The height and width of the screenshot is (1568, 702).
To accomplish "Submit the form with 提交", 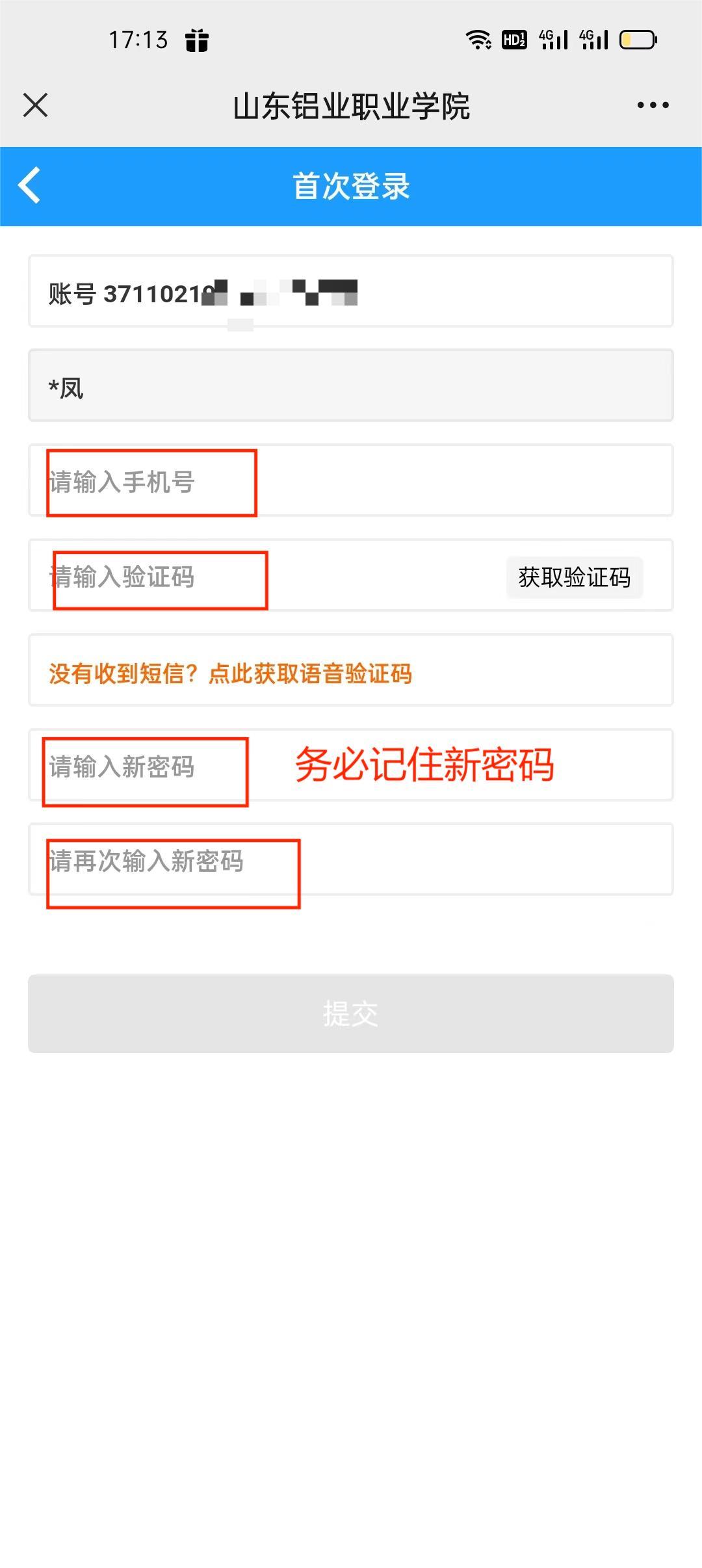I will tap(351, 1013).
